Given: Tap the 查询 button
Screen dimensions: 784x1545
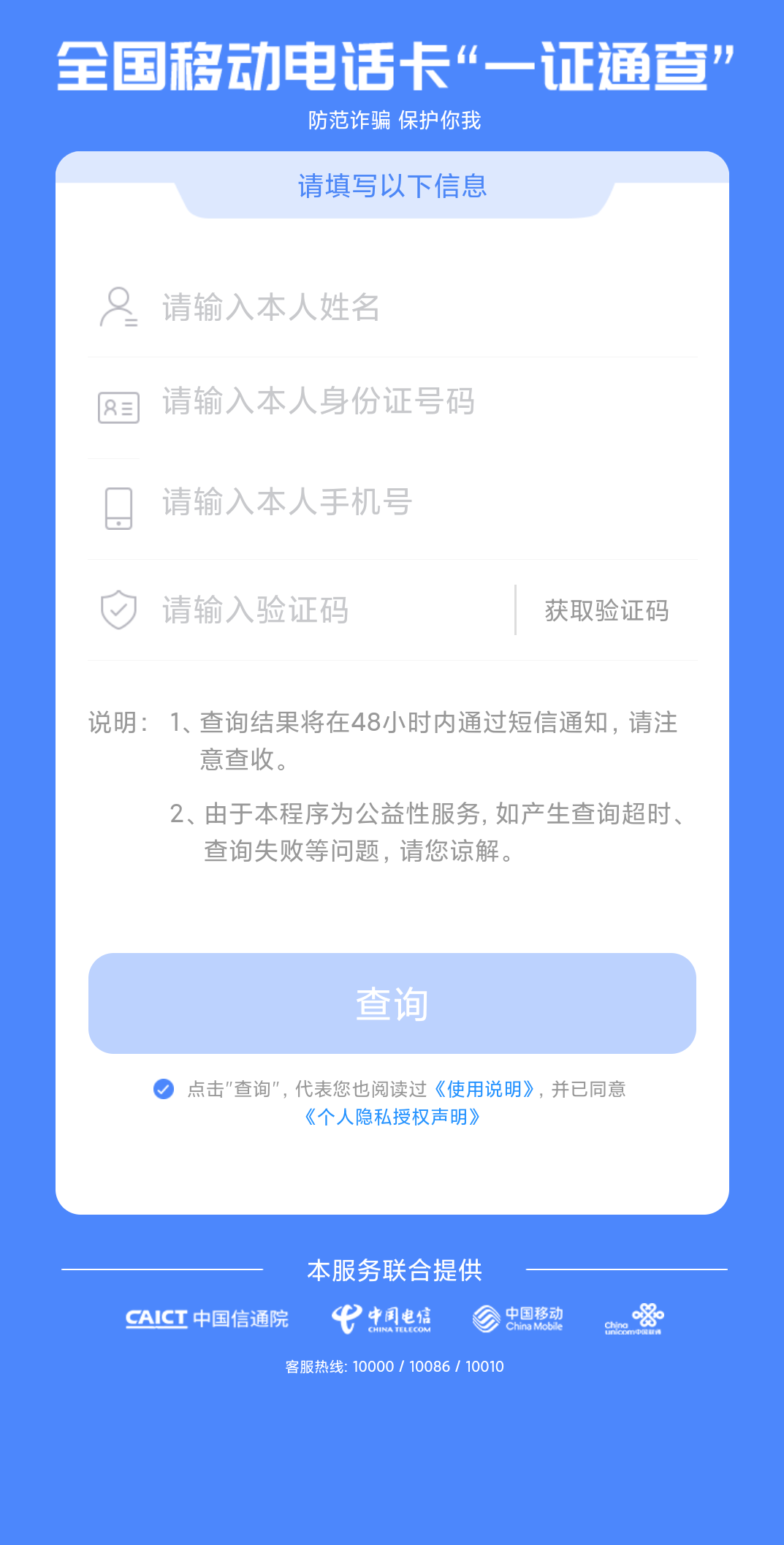Looking at the screenshot, I should click(392, 1003).
